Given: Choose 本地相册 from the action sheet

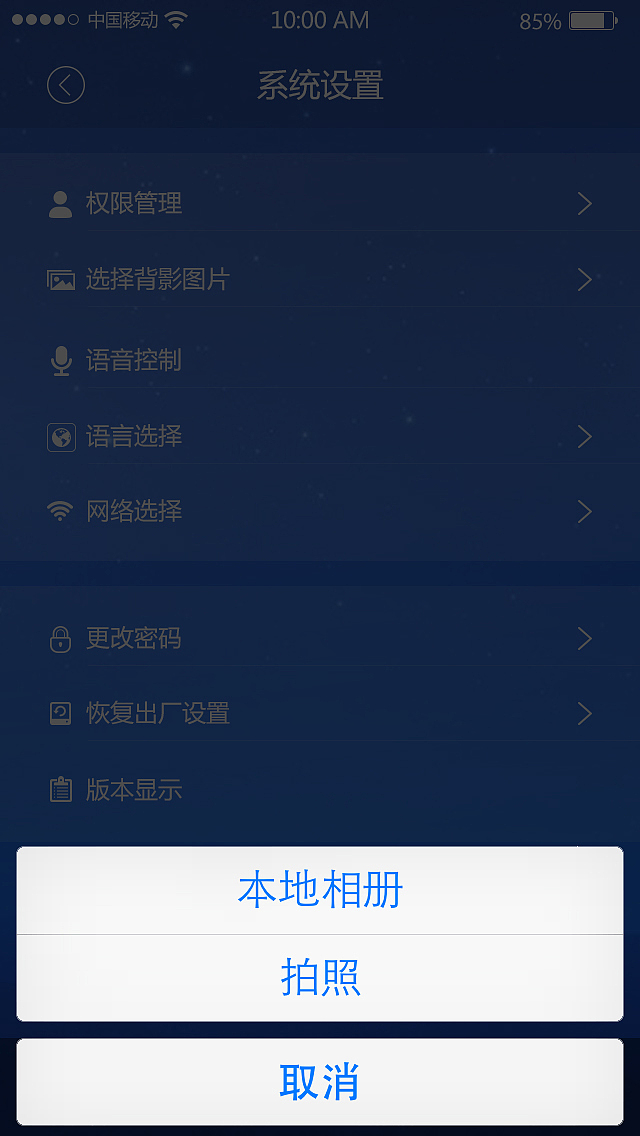Looking at the screenshot, I should 320,890.
